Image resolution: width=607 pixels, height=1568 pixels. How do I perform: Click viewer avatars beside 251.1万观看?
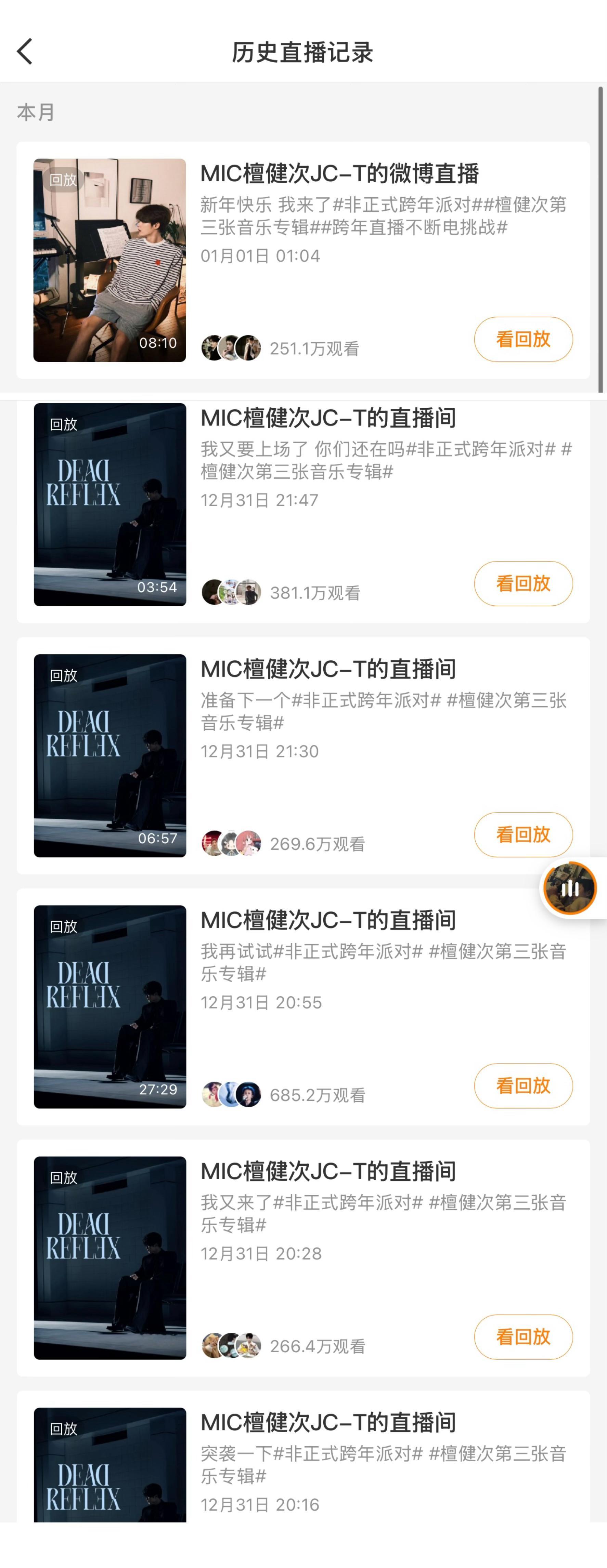231,347
